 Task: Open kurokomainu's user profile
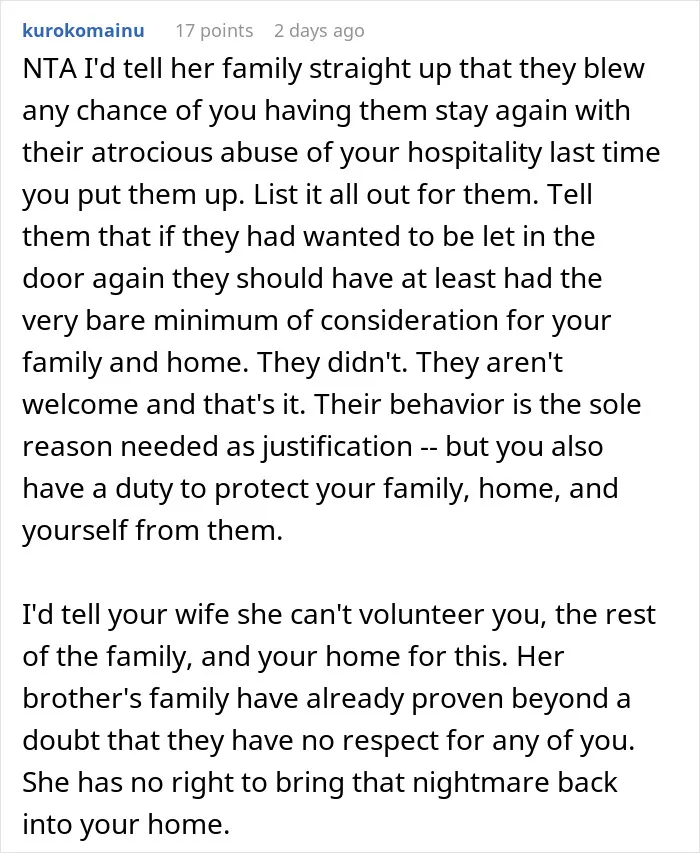83,30
